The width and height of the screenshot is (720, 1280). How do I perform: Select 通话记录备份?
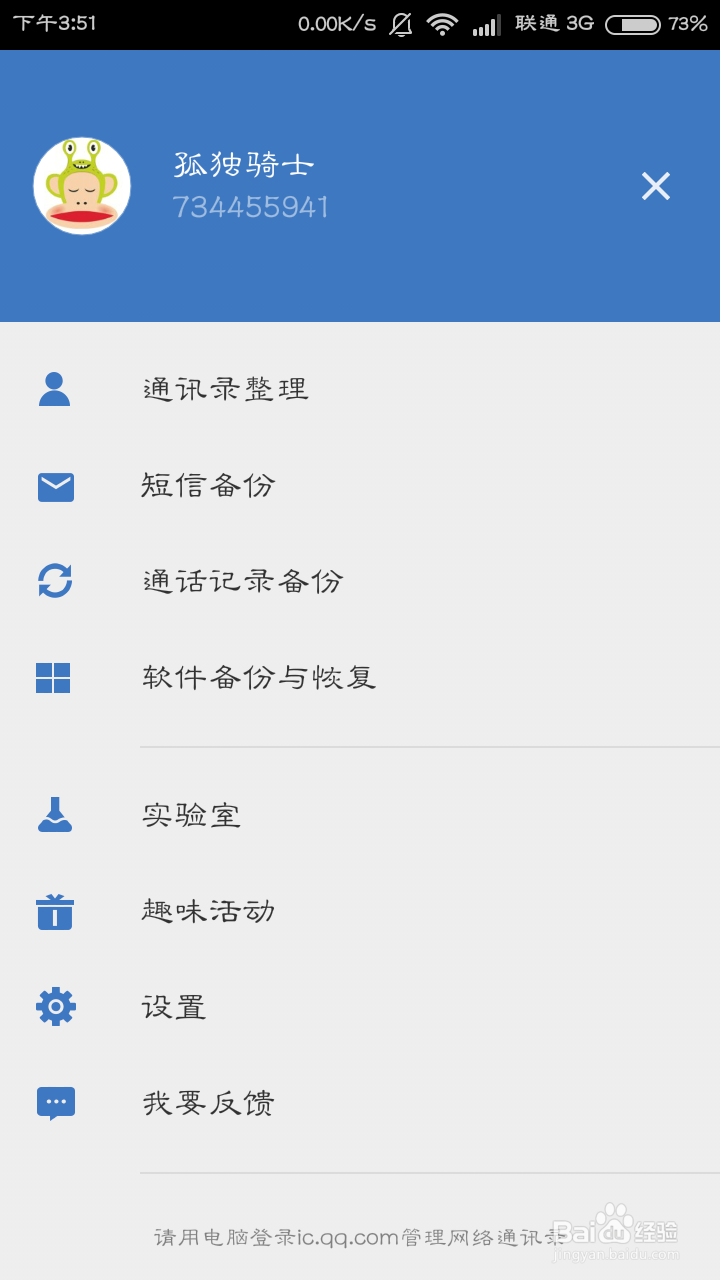360,581
